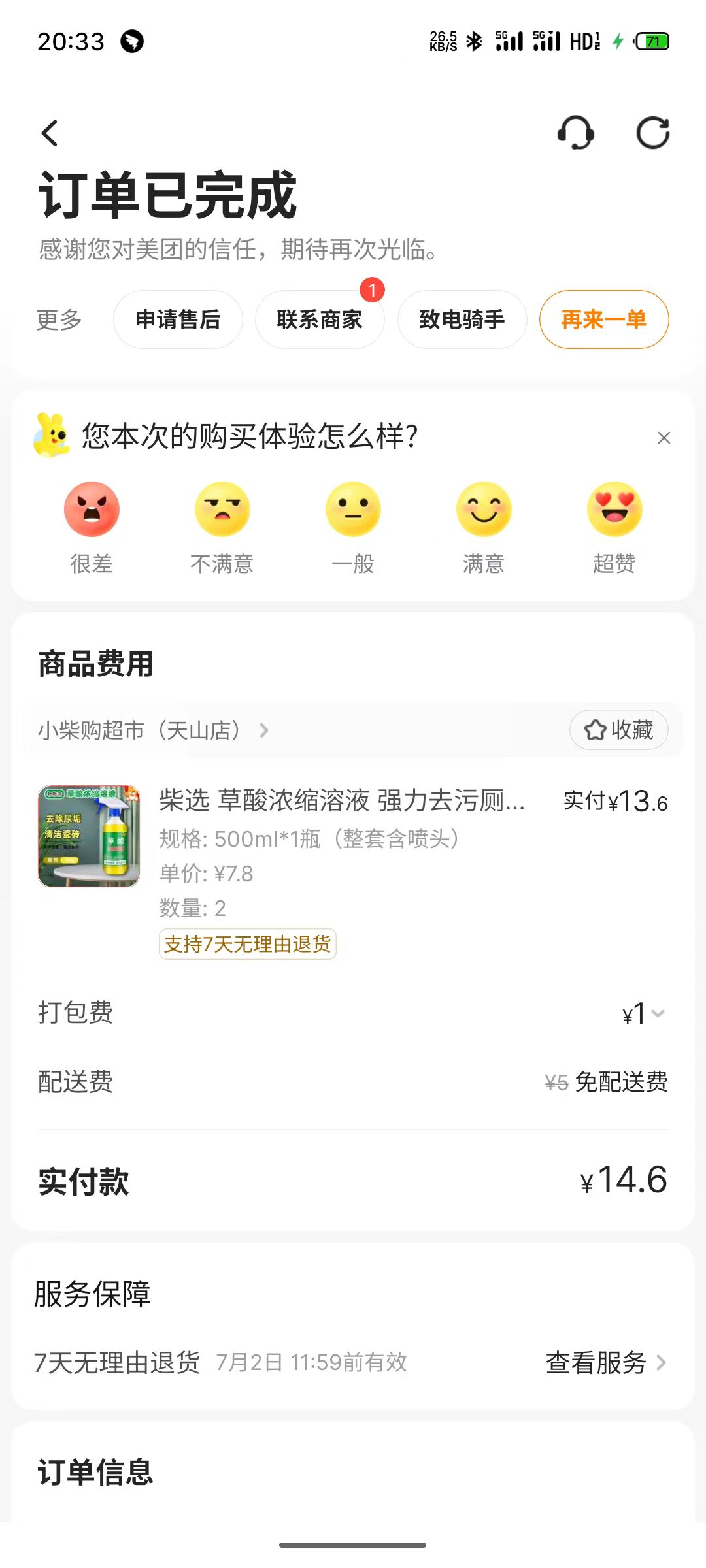Give a 超赞 rating

click(x=614, y=510)
